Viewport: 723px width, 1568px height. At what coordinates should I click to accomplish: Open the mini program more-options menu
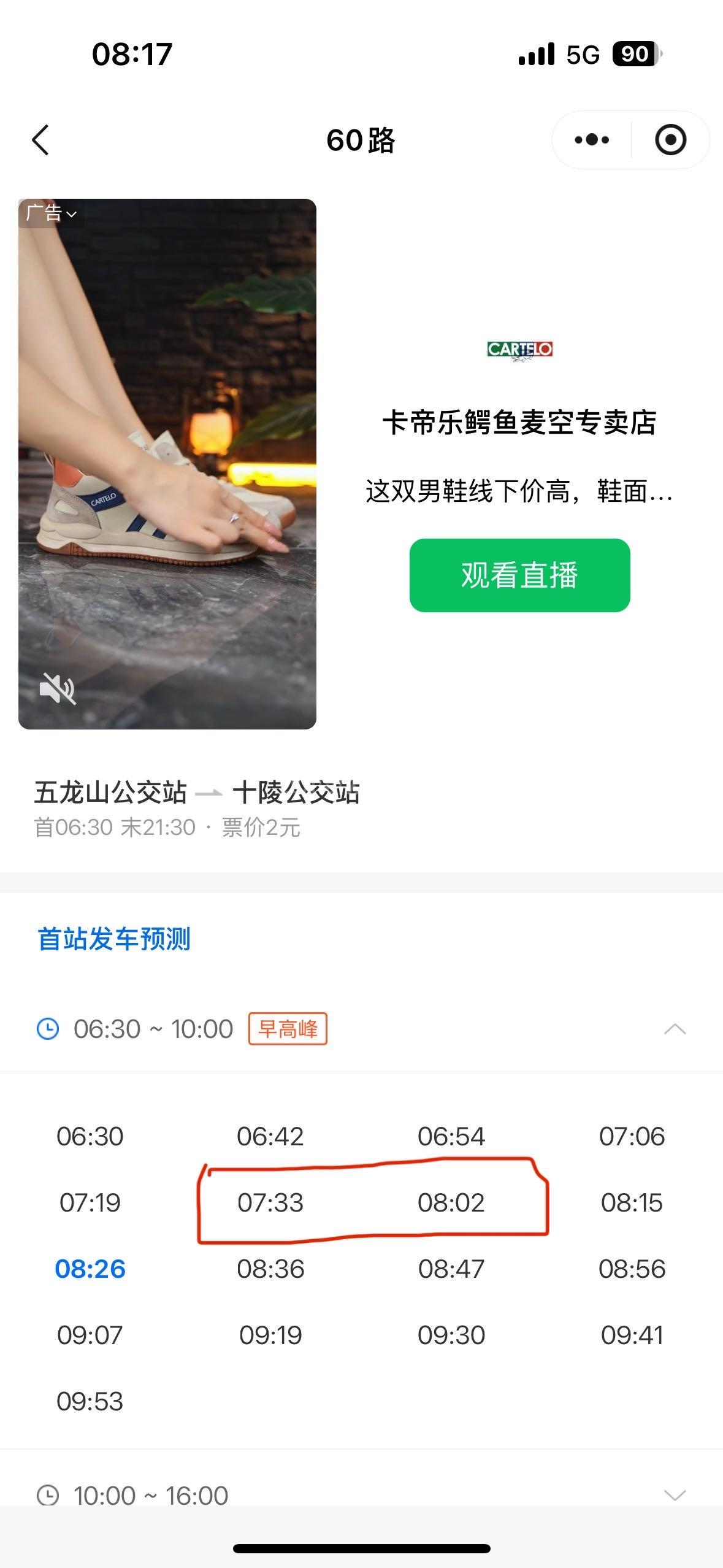click(592, 140)
